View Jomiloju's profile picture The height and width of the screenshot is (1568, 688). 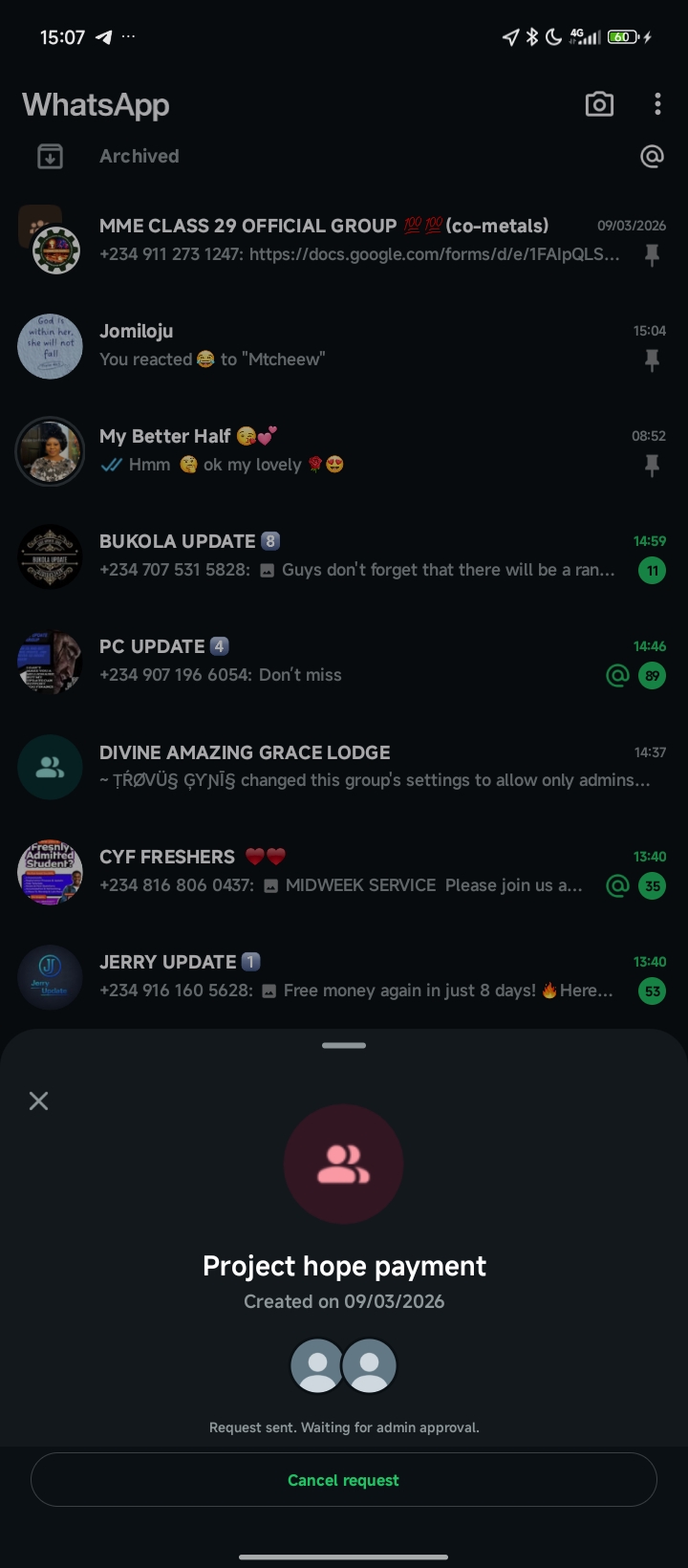51,346
